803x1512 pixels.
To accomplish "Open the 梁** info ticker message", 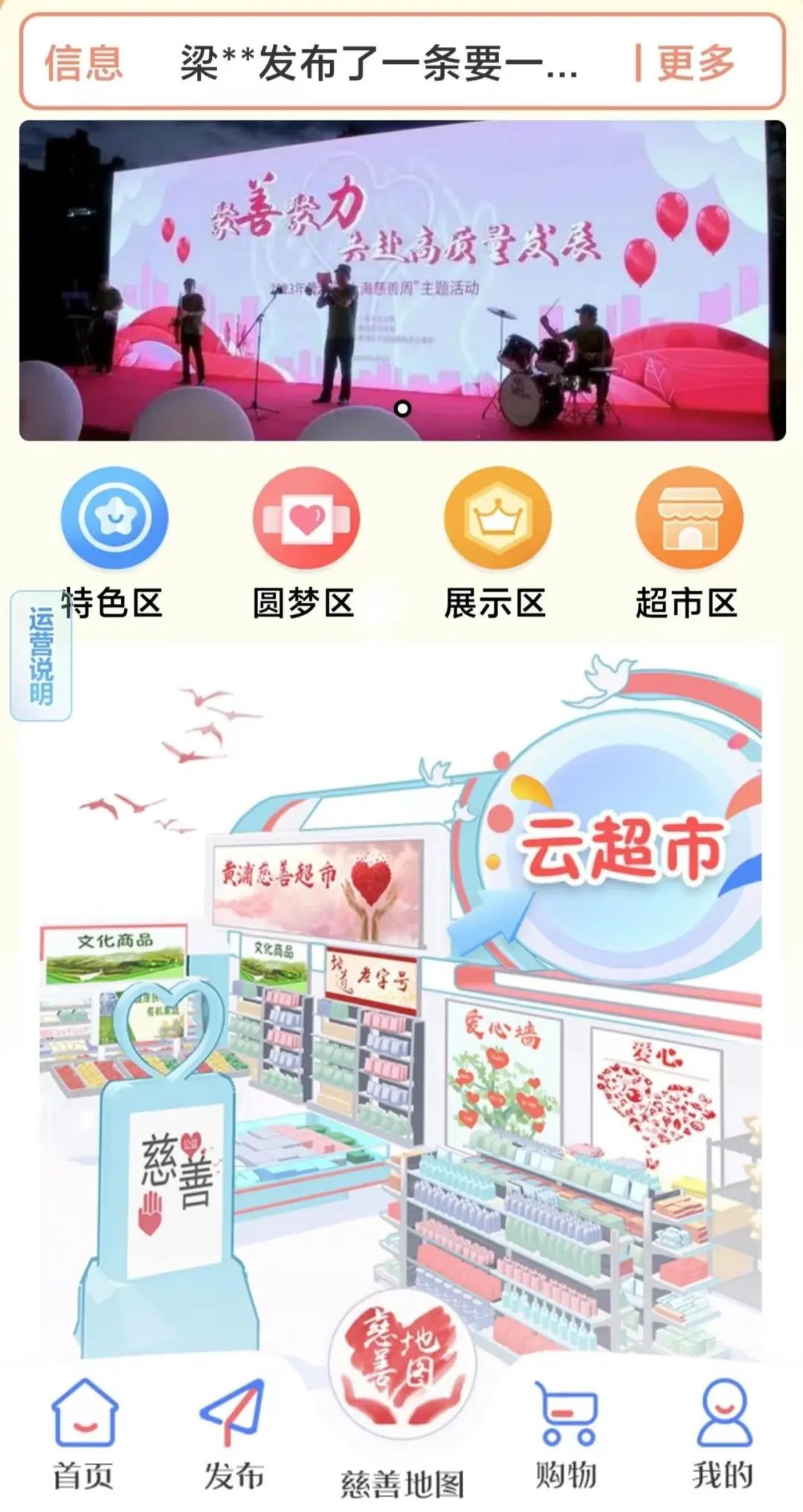I will pyautogui.click(x=379, y=62).
